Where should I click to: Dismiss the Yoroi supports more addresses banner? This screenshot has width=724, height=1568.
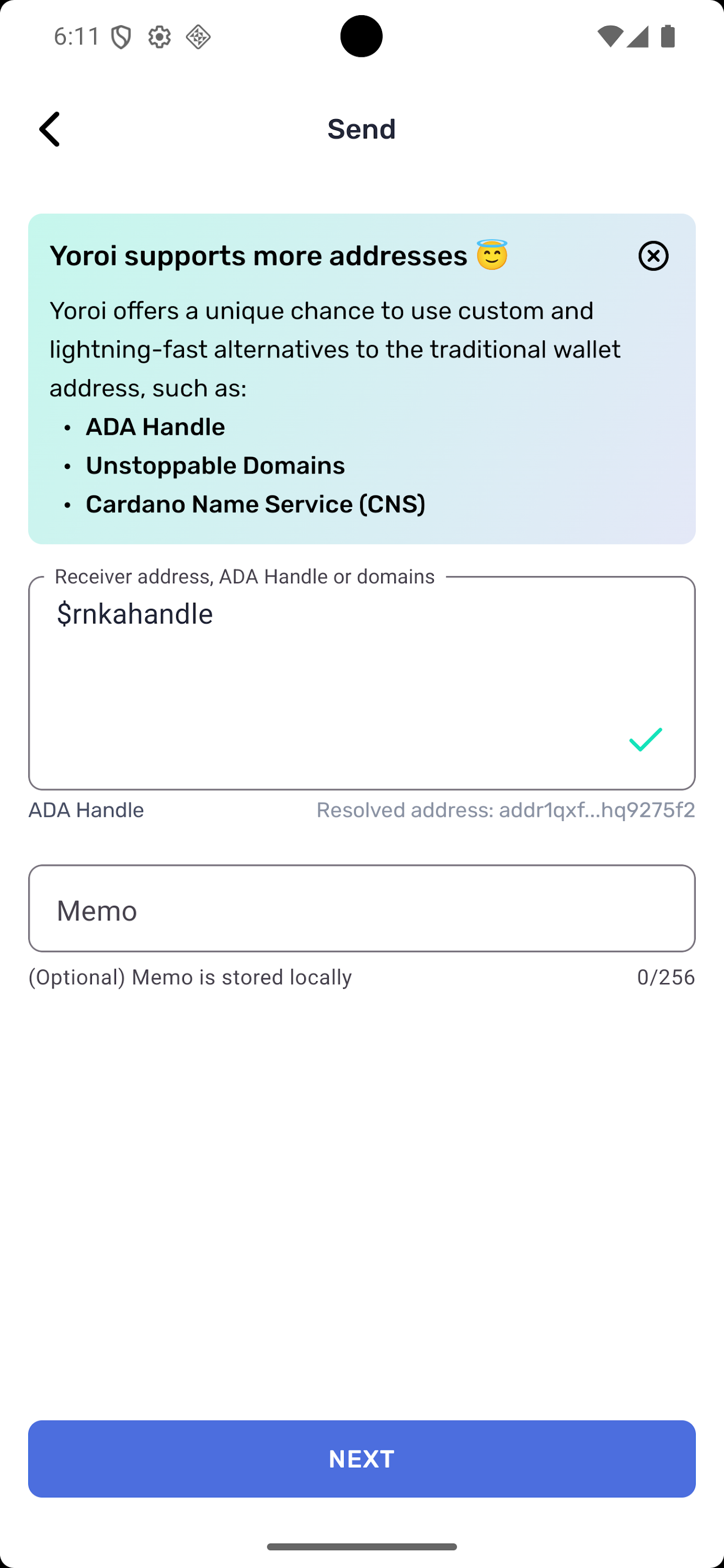click(653, 256)
